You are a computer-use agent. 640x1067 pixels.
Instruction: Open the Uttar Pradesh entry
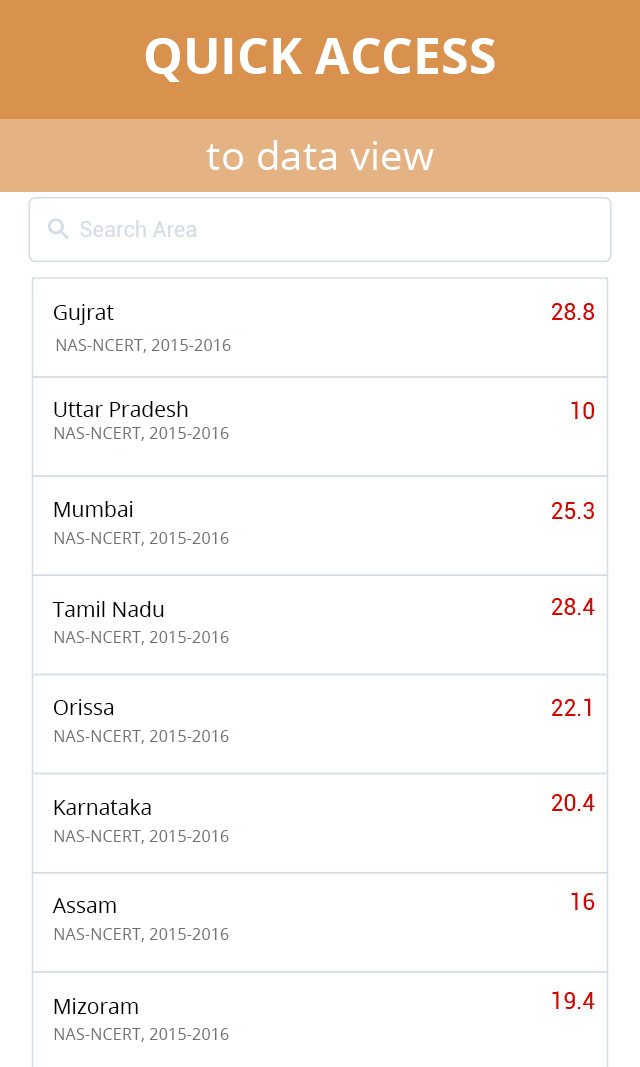(320, 427)
